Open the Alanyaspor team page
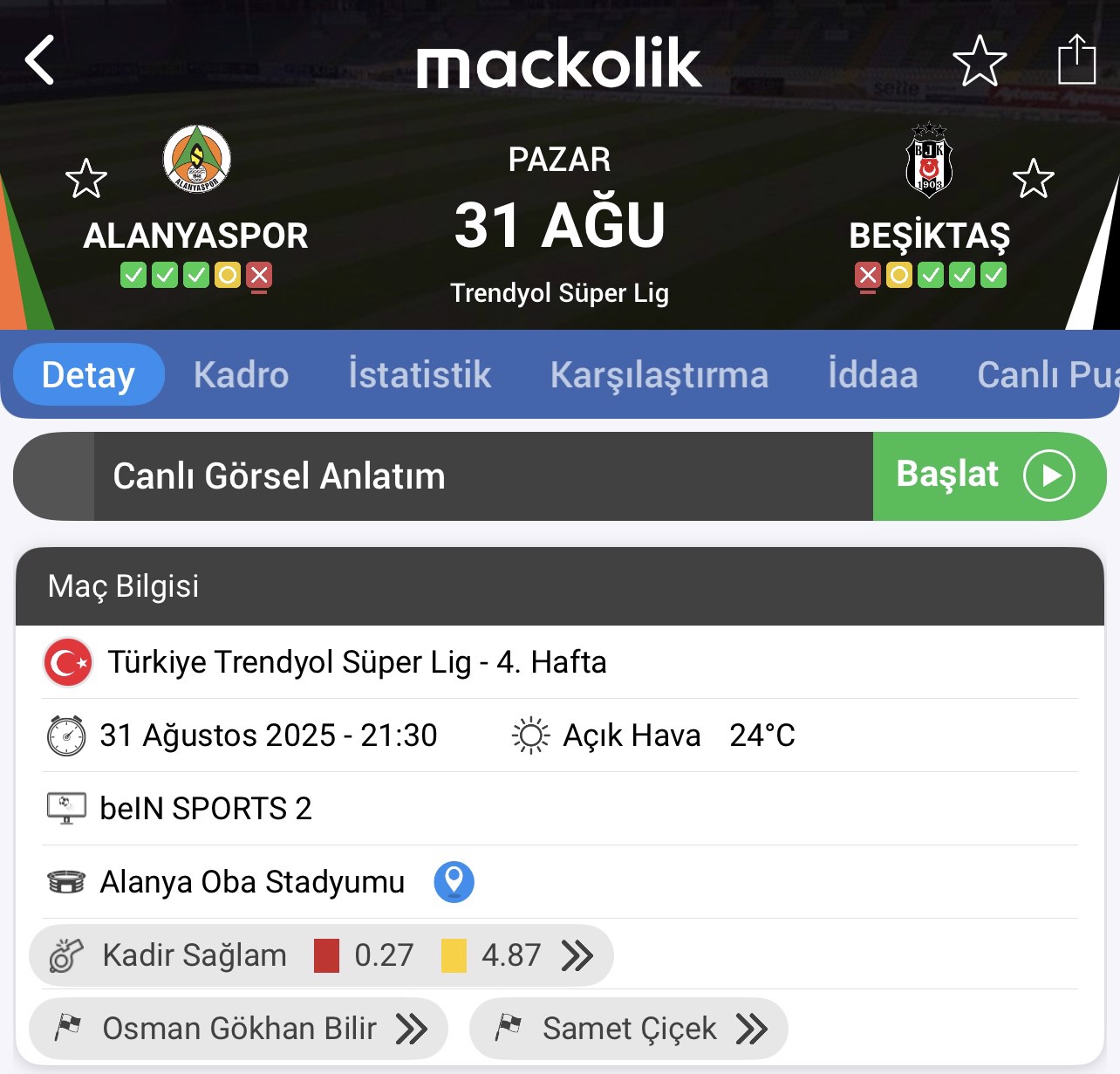Screen dimensions: 1120x1074 tap(196, 160)
